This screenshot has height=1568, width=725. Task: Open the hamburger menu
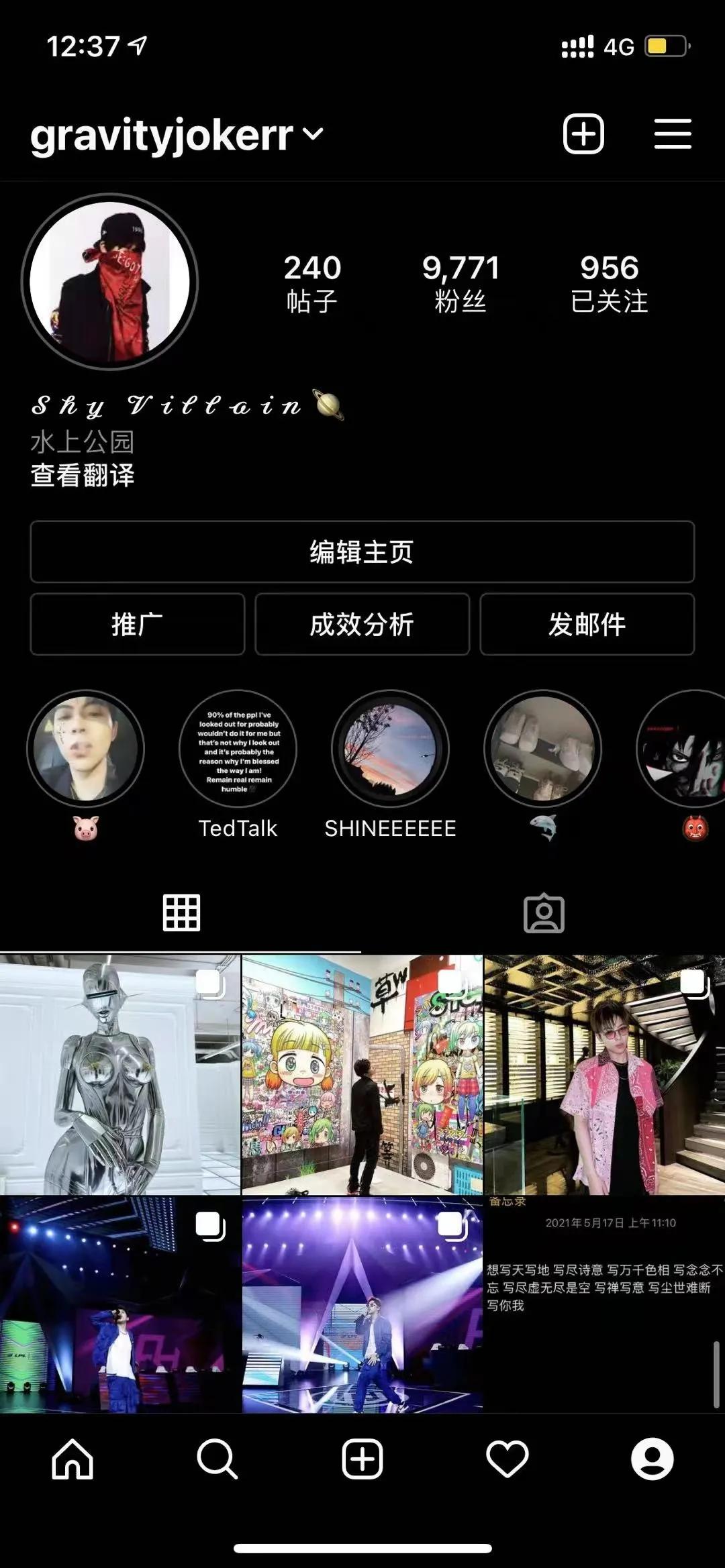(x=673, y=134)
